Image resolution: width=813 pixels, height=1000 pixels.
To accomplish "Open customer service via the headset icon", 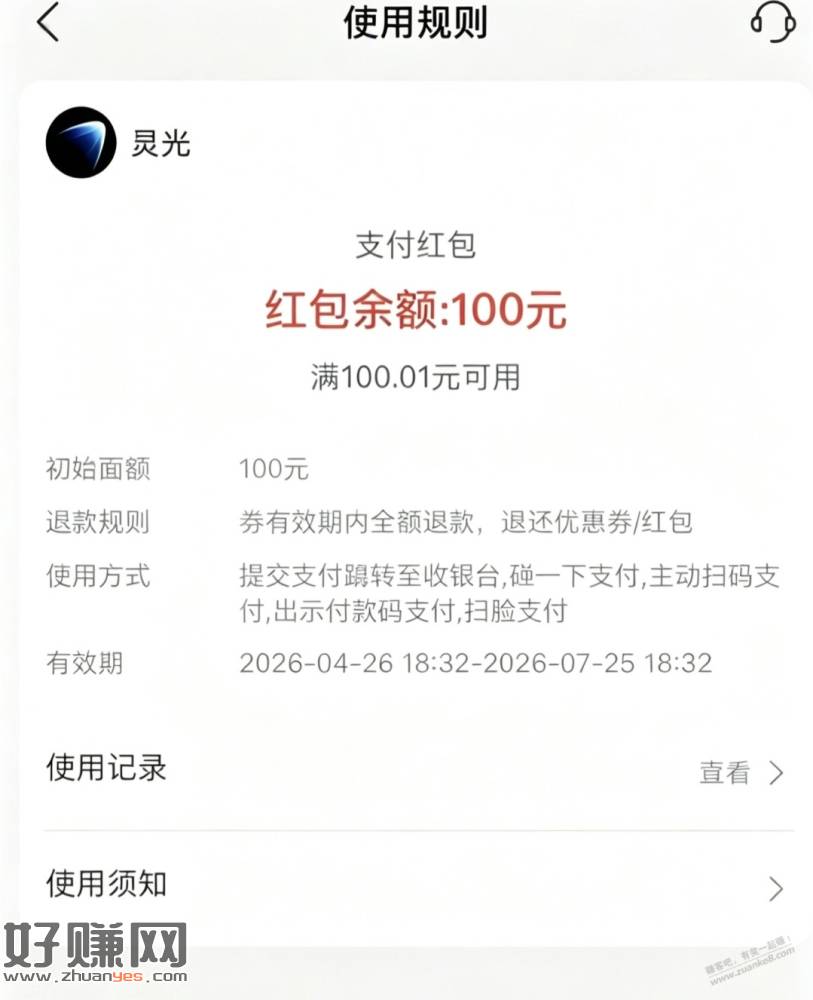I will click(x=775, y=25).
